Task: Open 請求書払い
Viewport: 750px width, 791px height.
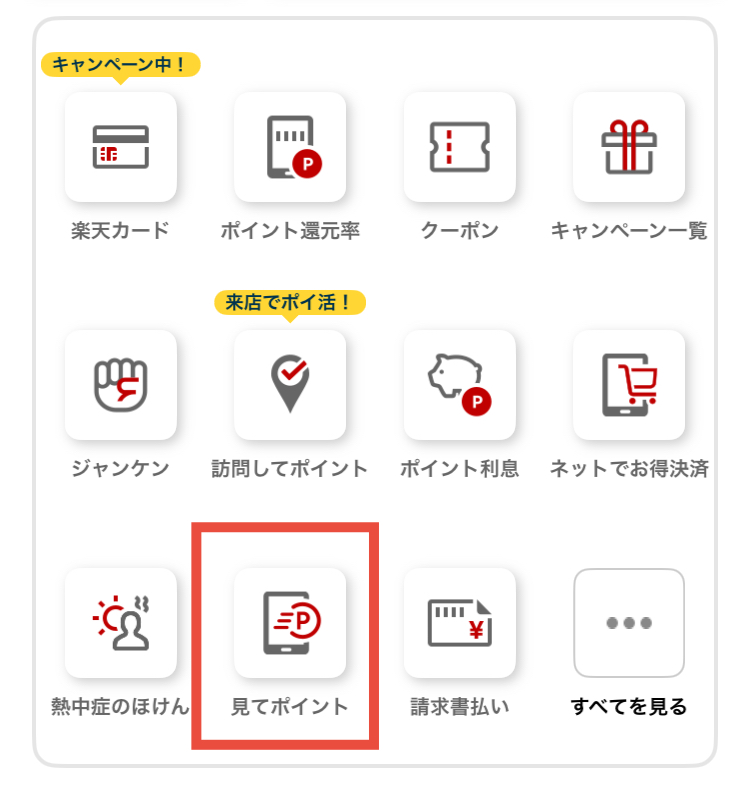Action: click(459, 623)
